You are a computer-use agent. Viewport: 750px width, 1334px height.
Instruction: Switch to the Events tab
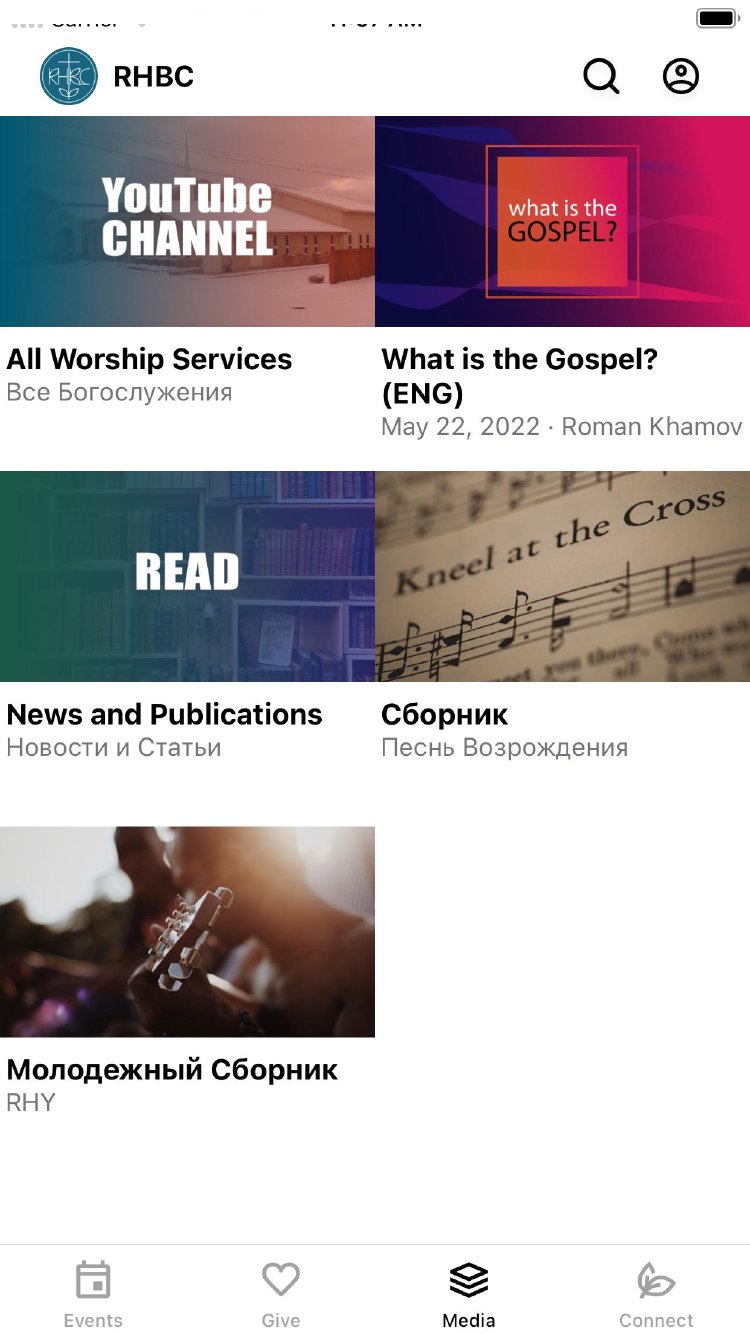(x=93, y=1292)
